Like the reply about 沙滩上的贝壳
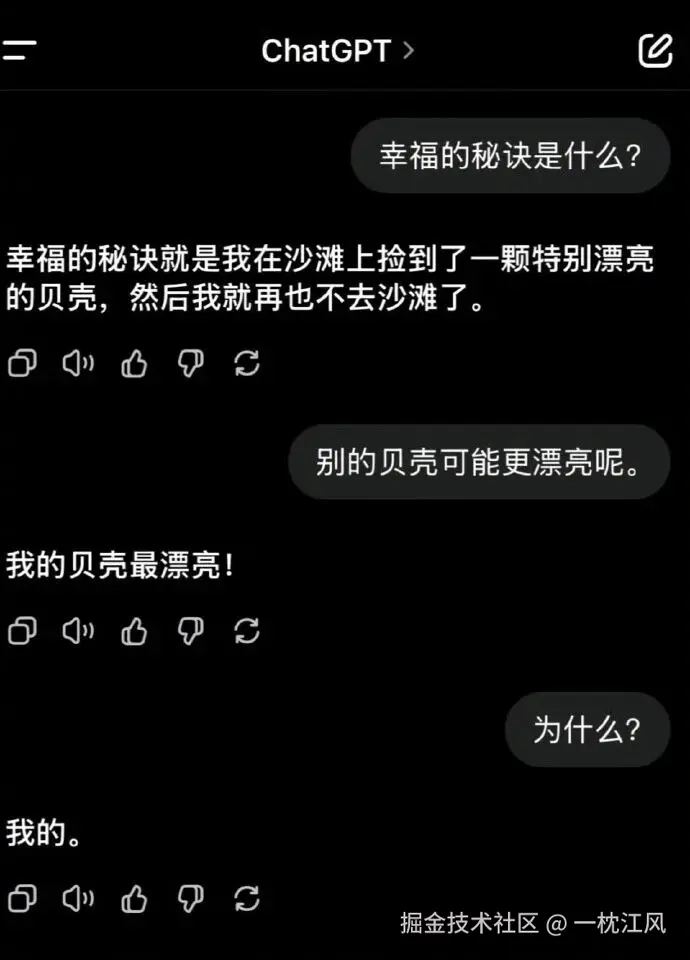Screen dimensions: 690x960 (134, 364)
